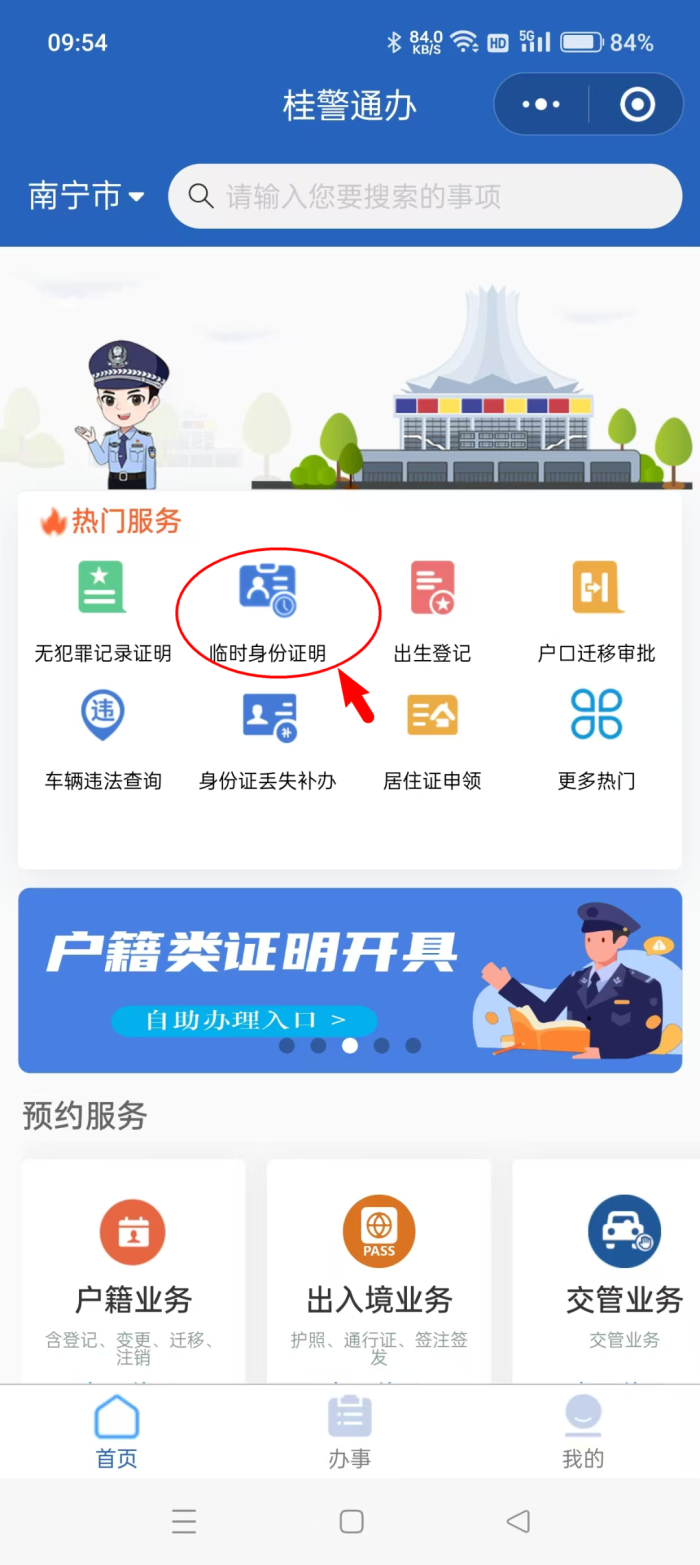
Task: Switch to the 我的 tab
Action: [x=583, y=1432]
